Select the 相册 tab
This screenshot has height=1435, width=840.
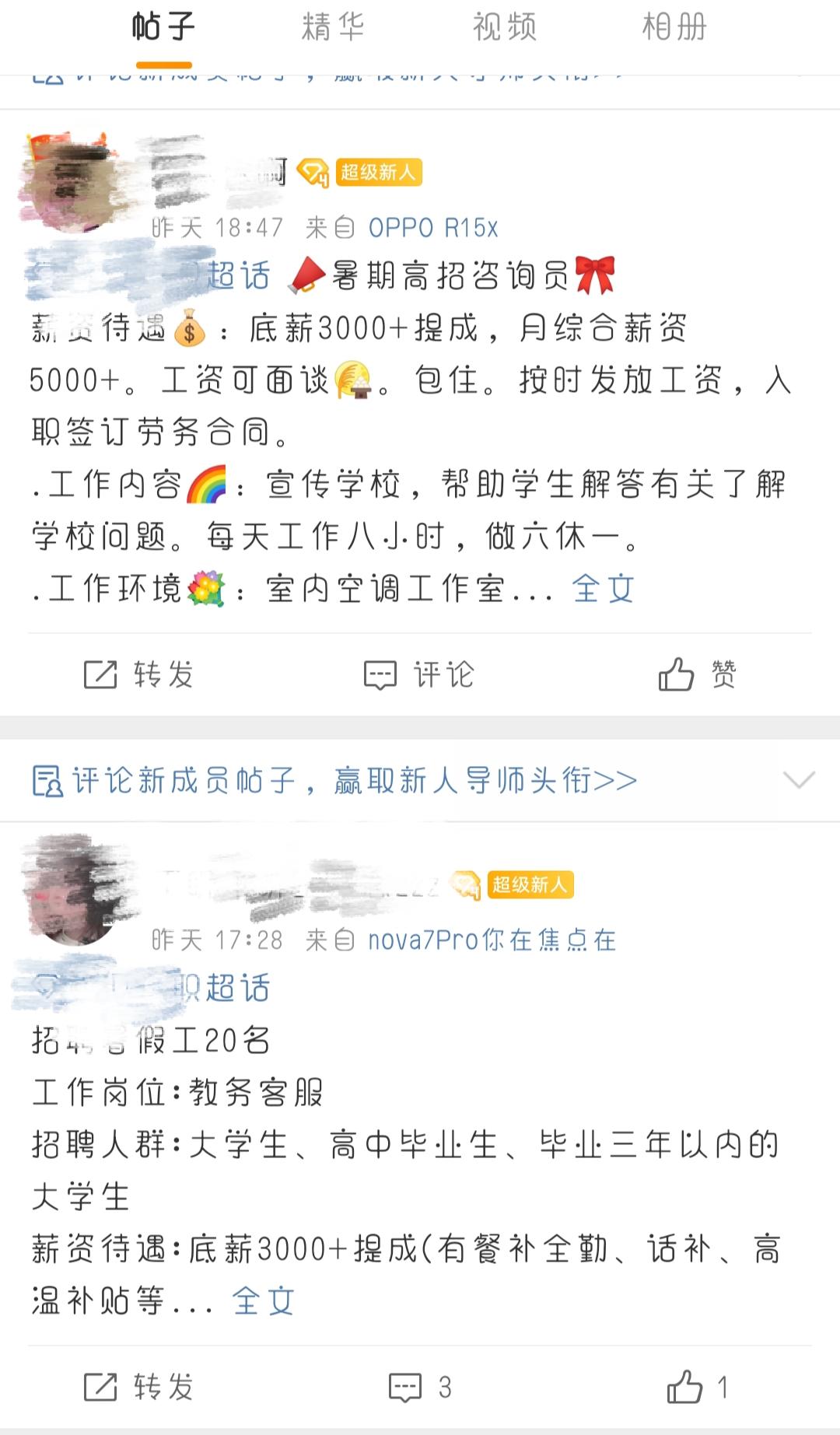pos(674,26)
